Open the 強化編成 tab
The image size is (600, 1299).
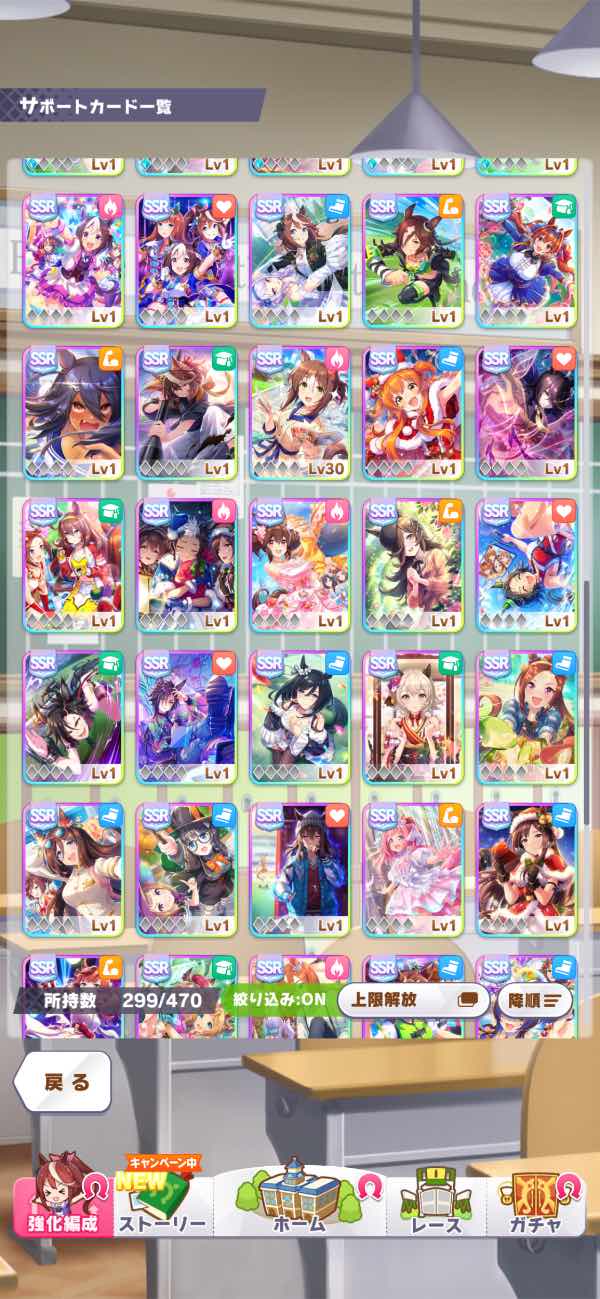pos(62,1203)
